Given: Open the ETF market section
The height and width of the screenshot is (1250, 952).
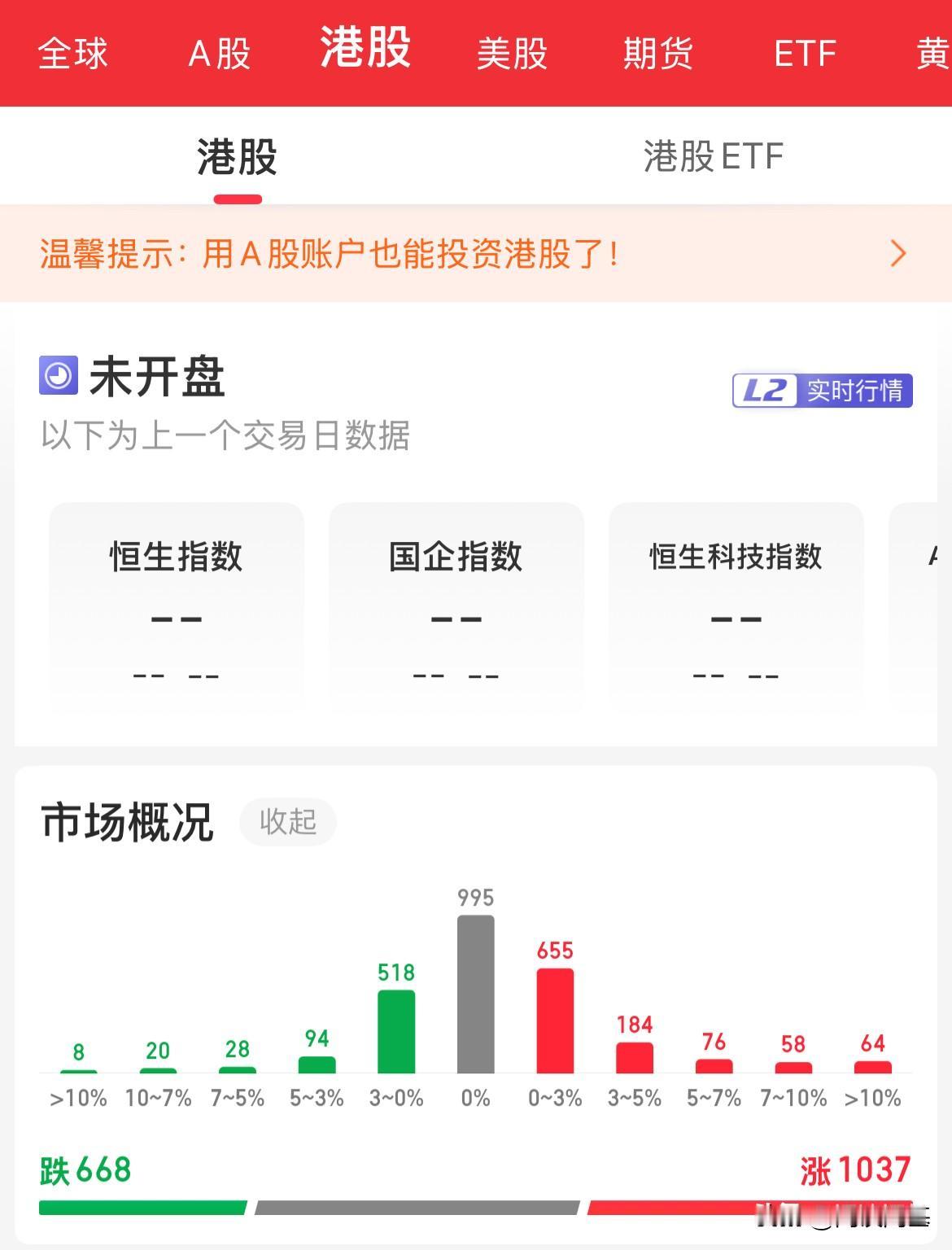Looking at the screenshot, I should (805, 53).
